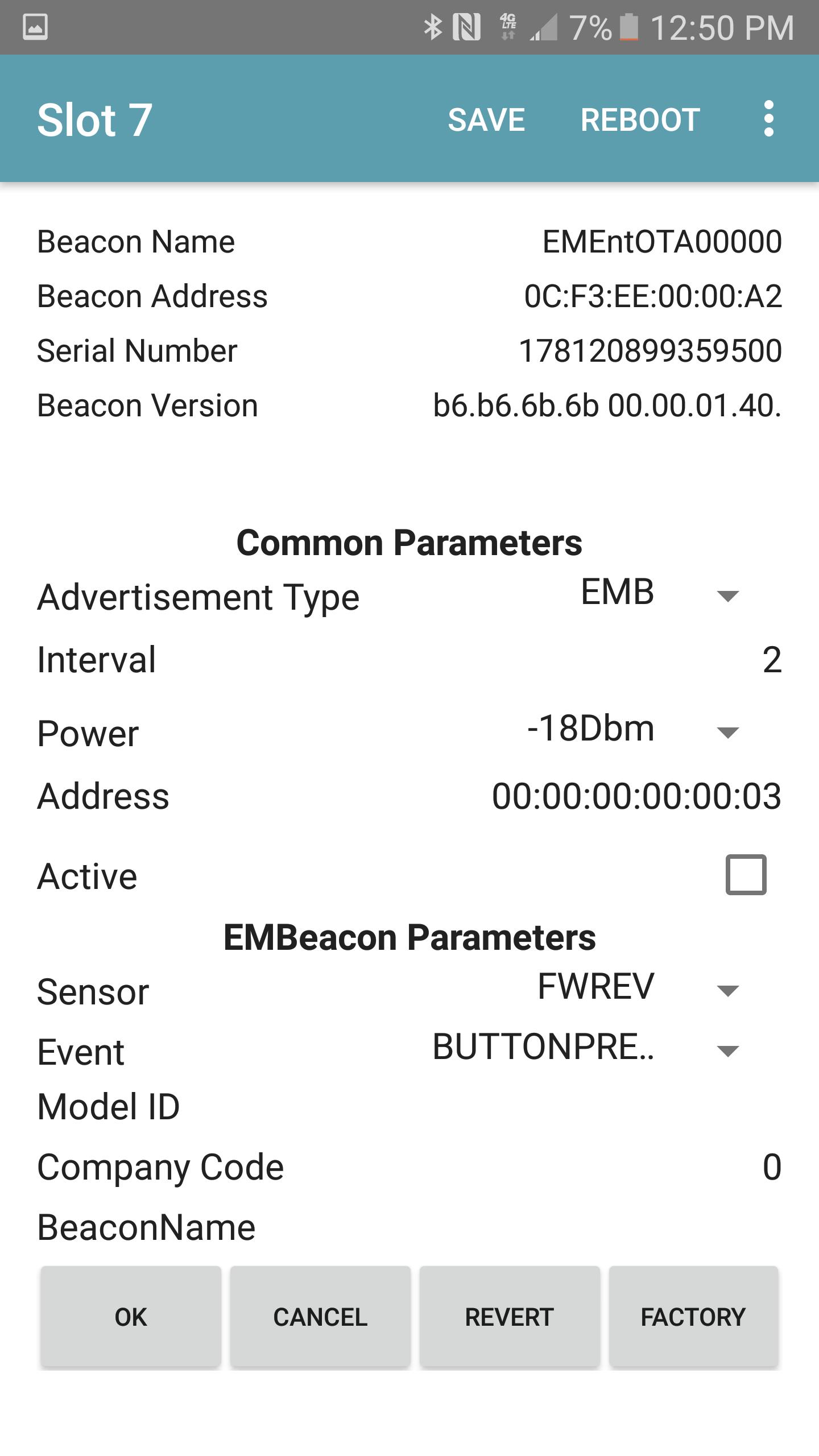819x1456 pixels.
Task: Tap the Company Code field
Action: tap(771, 1165)
